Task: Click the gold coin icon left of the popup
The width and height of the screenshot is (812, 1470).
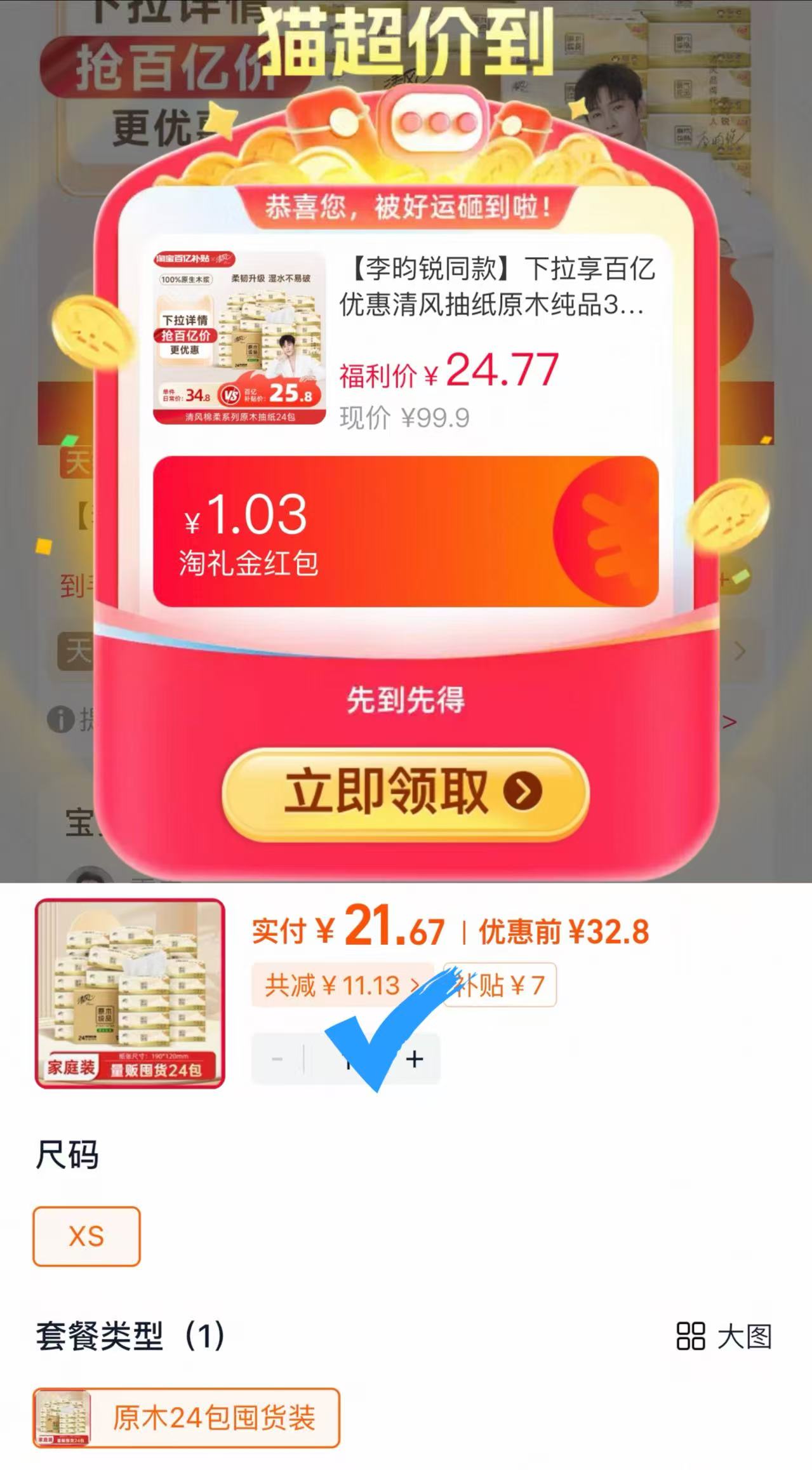Action: [x=89, y=330]
